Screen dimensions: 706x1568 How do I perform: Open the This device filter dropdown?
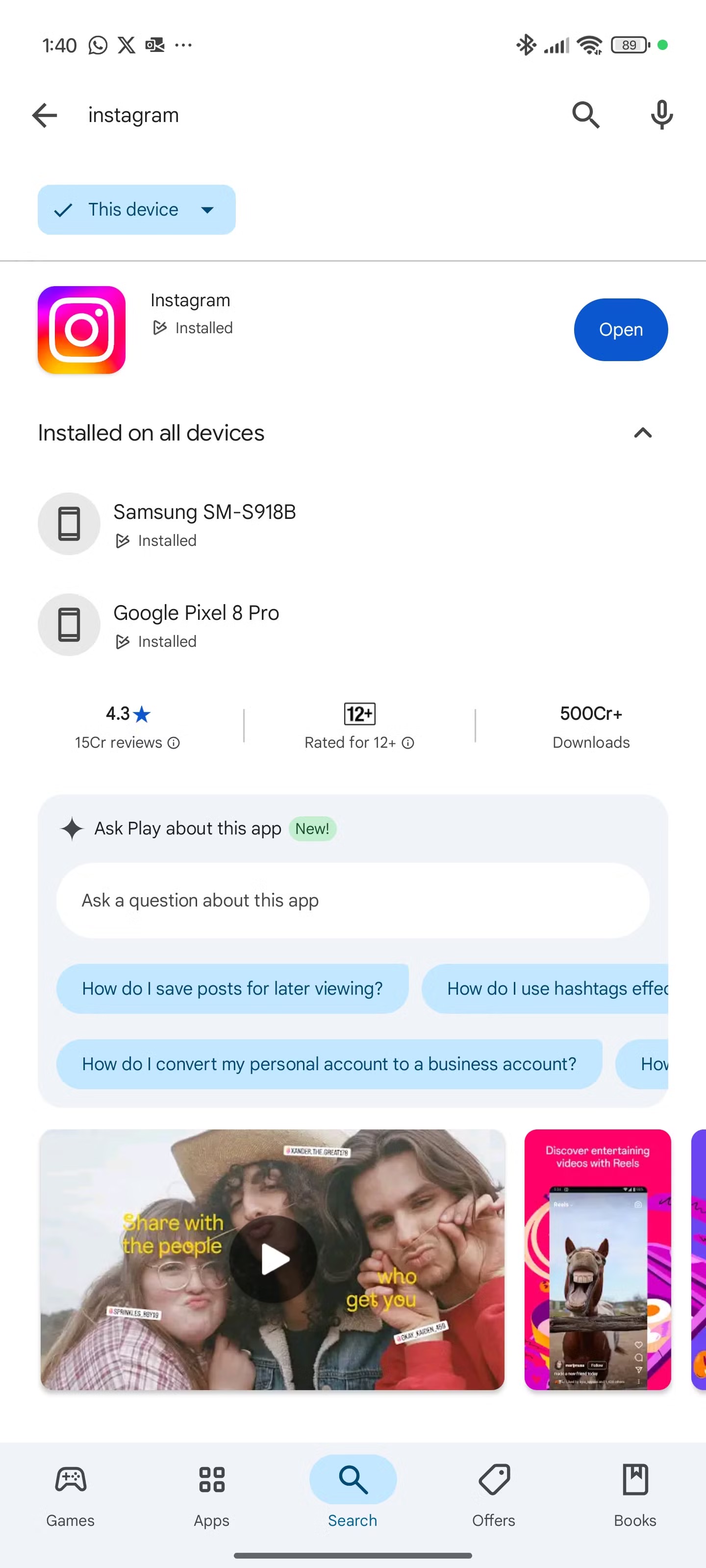click(136, 209)
